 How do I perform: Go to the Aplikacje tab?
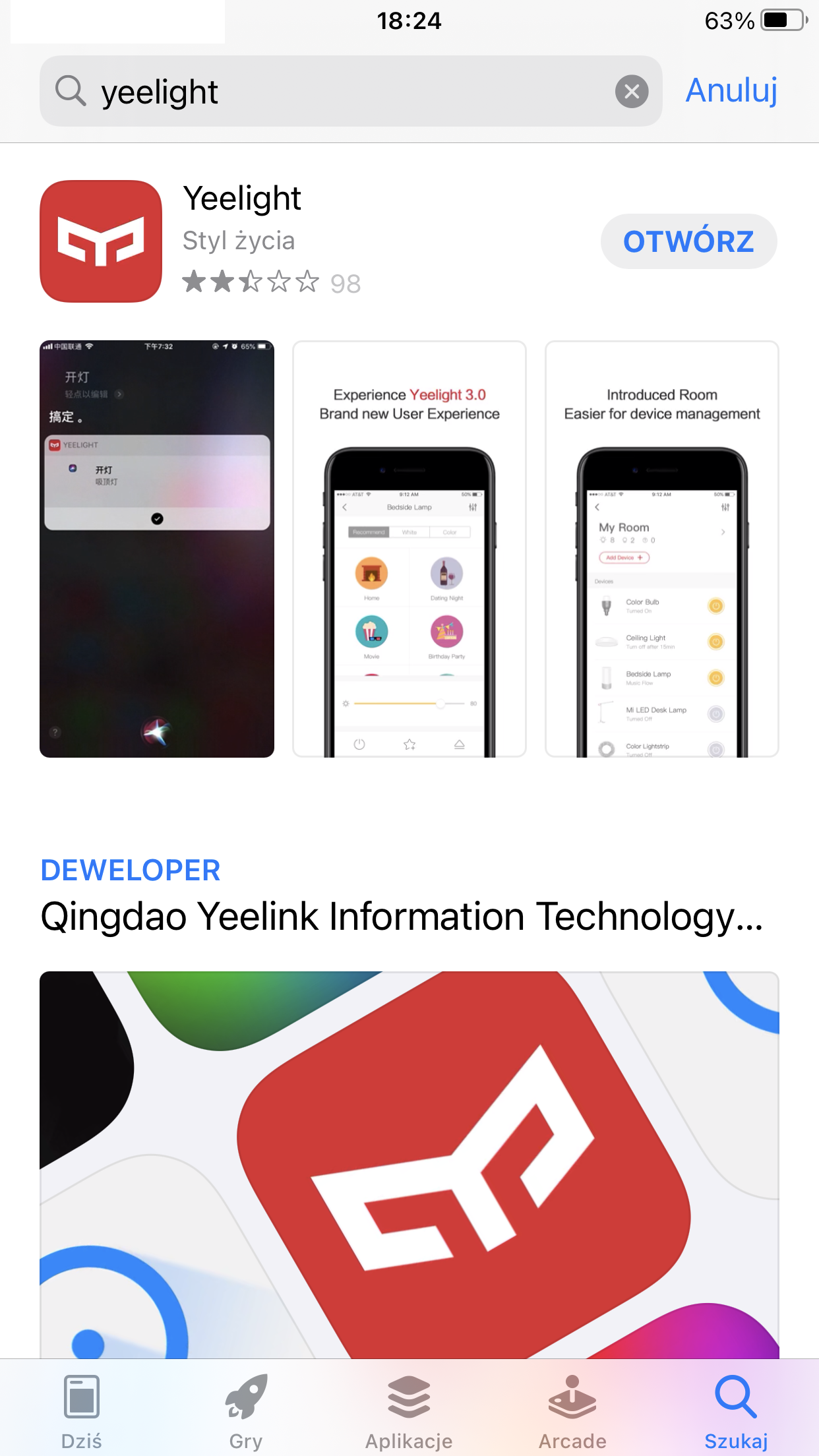coord(409,1411)
